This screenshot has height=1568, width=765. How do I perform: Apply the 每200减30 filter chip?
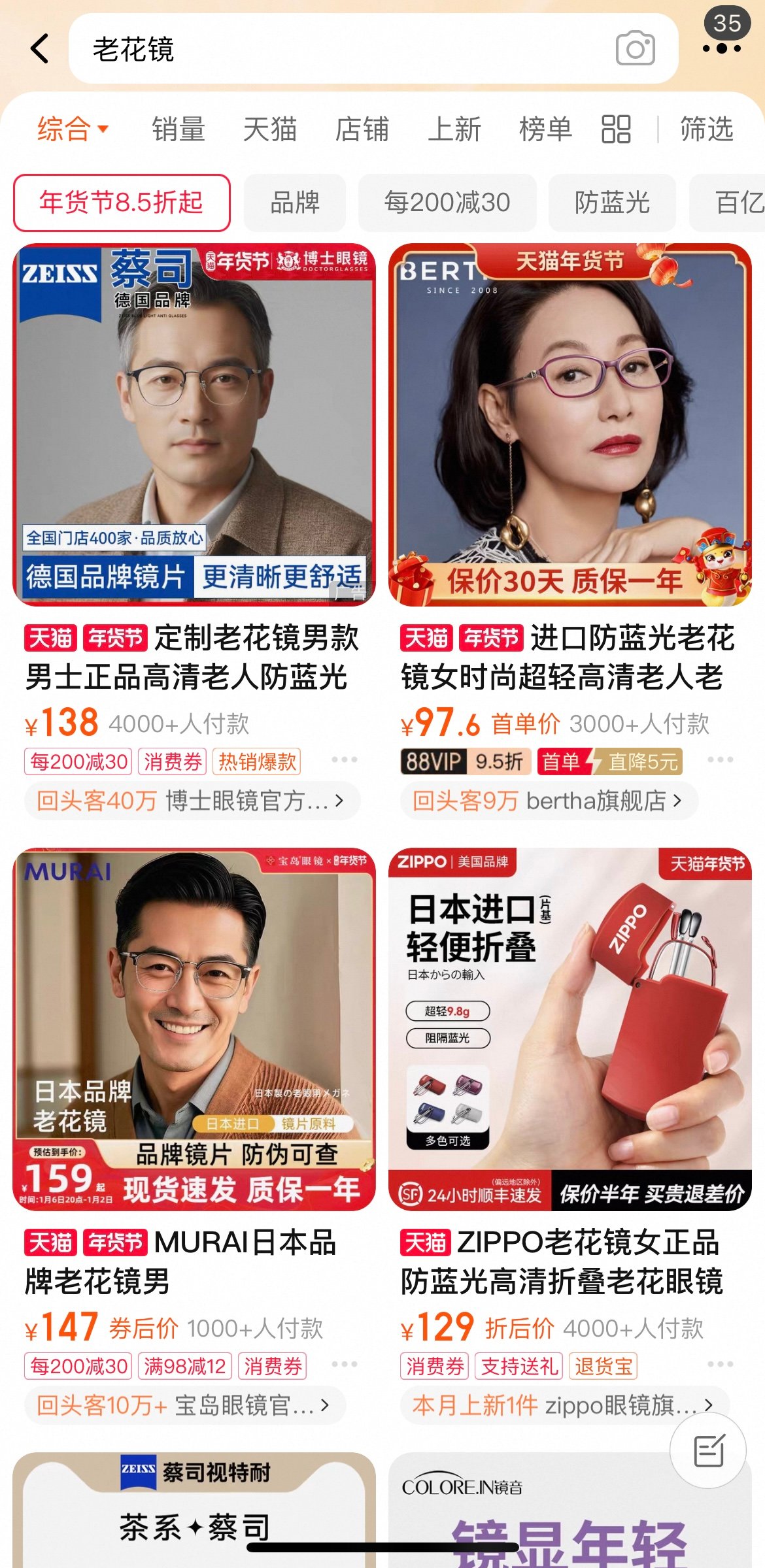(447, 203)
